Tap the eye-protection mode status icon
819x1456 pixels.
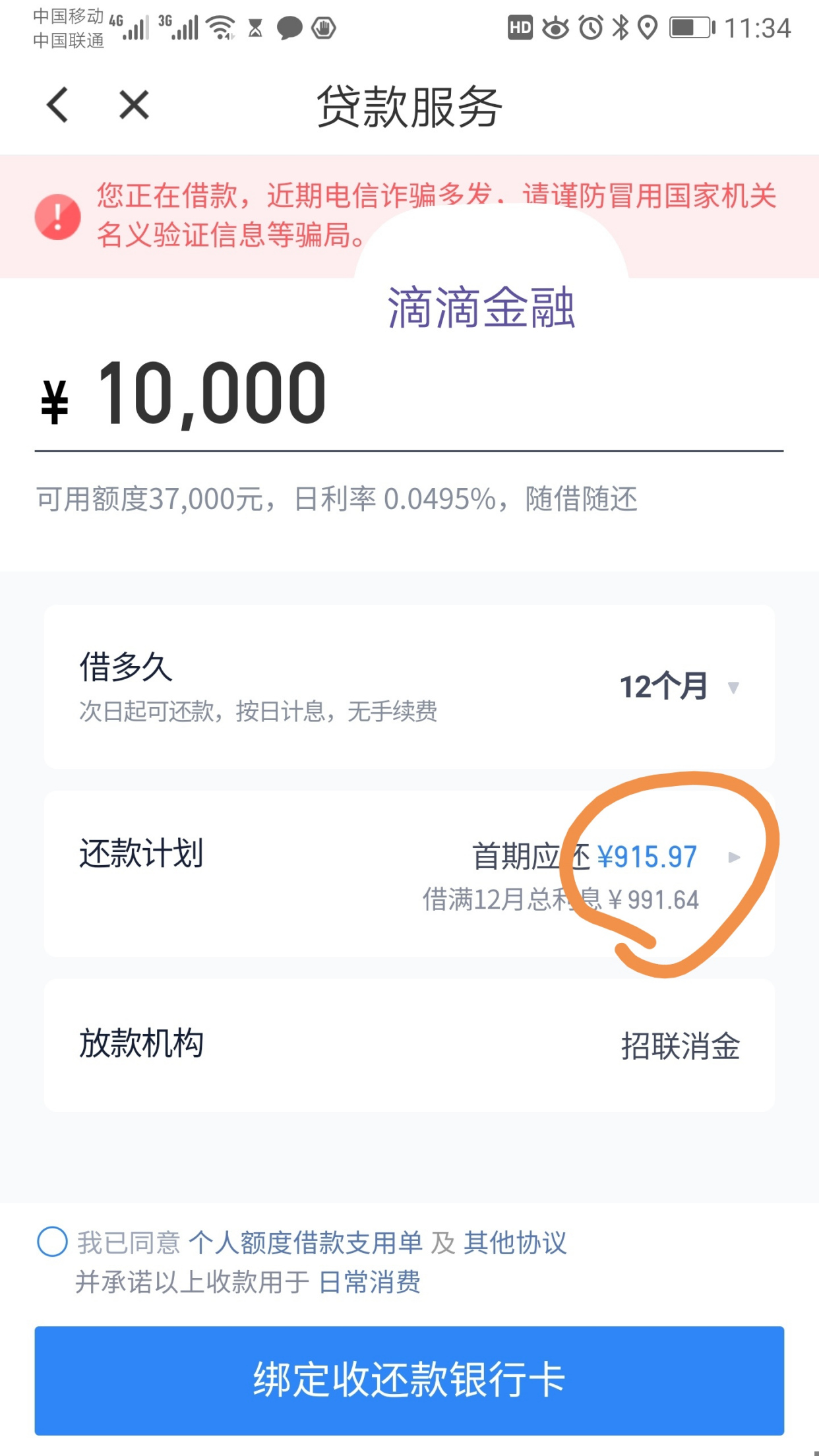556,28
